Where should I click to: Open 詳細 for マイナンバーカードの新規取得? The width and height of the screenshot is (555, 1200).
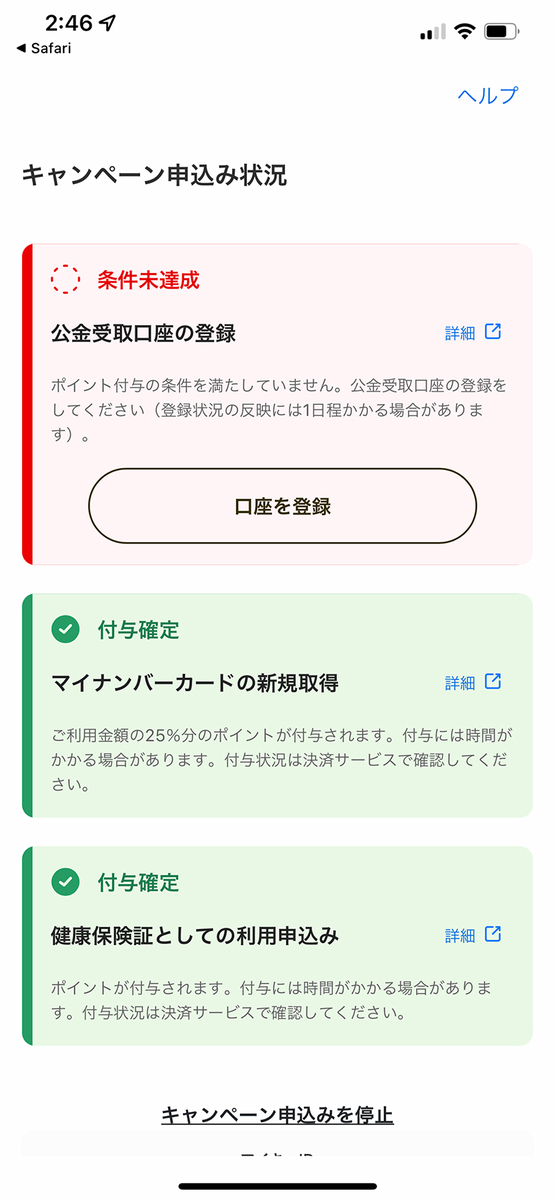point(473,683)
